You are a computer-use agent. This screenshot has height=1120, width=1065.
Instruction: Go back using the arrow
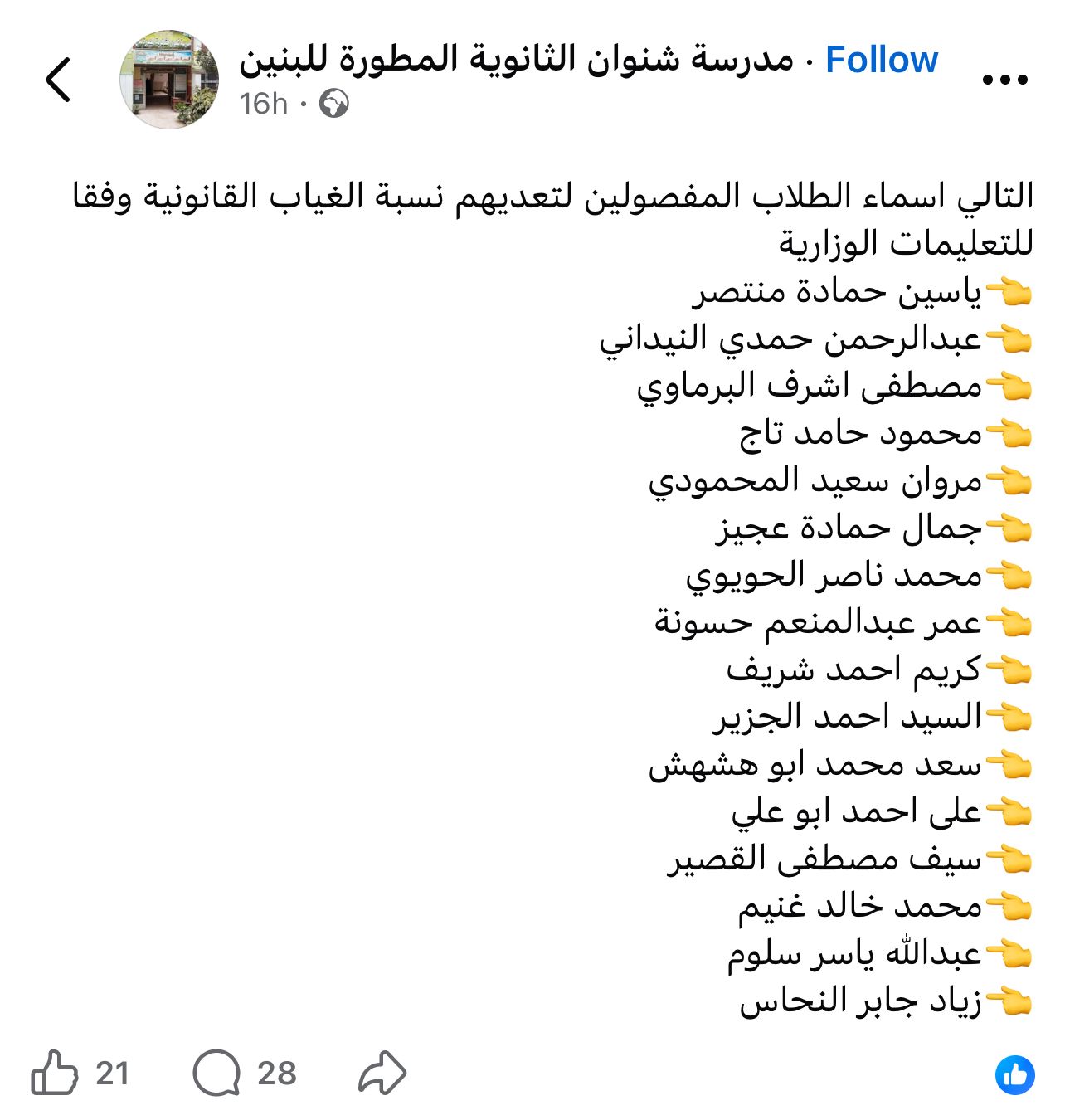click(x=58, y=80)
